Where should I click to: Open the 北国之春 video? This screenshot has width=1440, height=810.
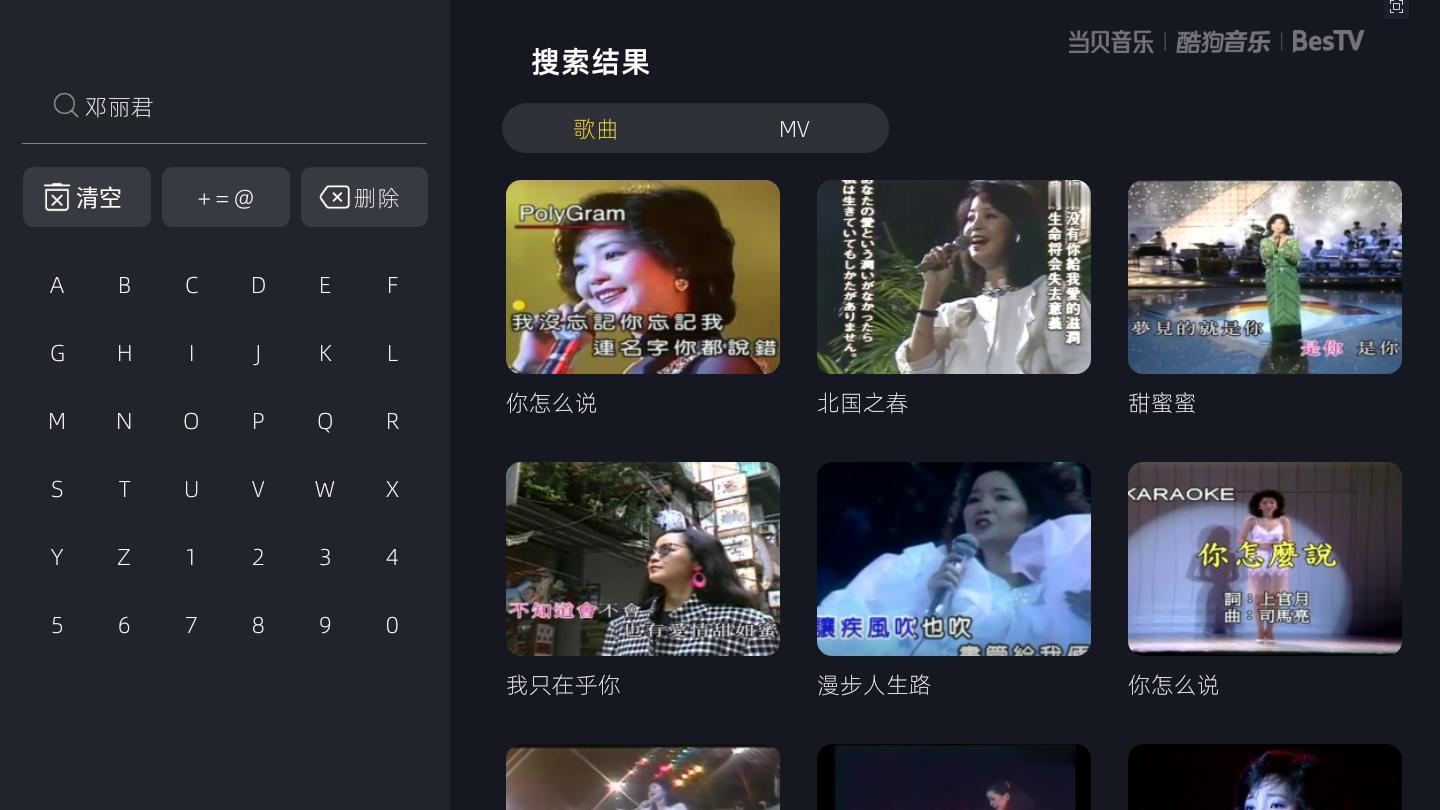[x=953, y=277]
